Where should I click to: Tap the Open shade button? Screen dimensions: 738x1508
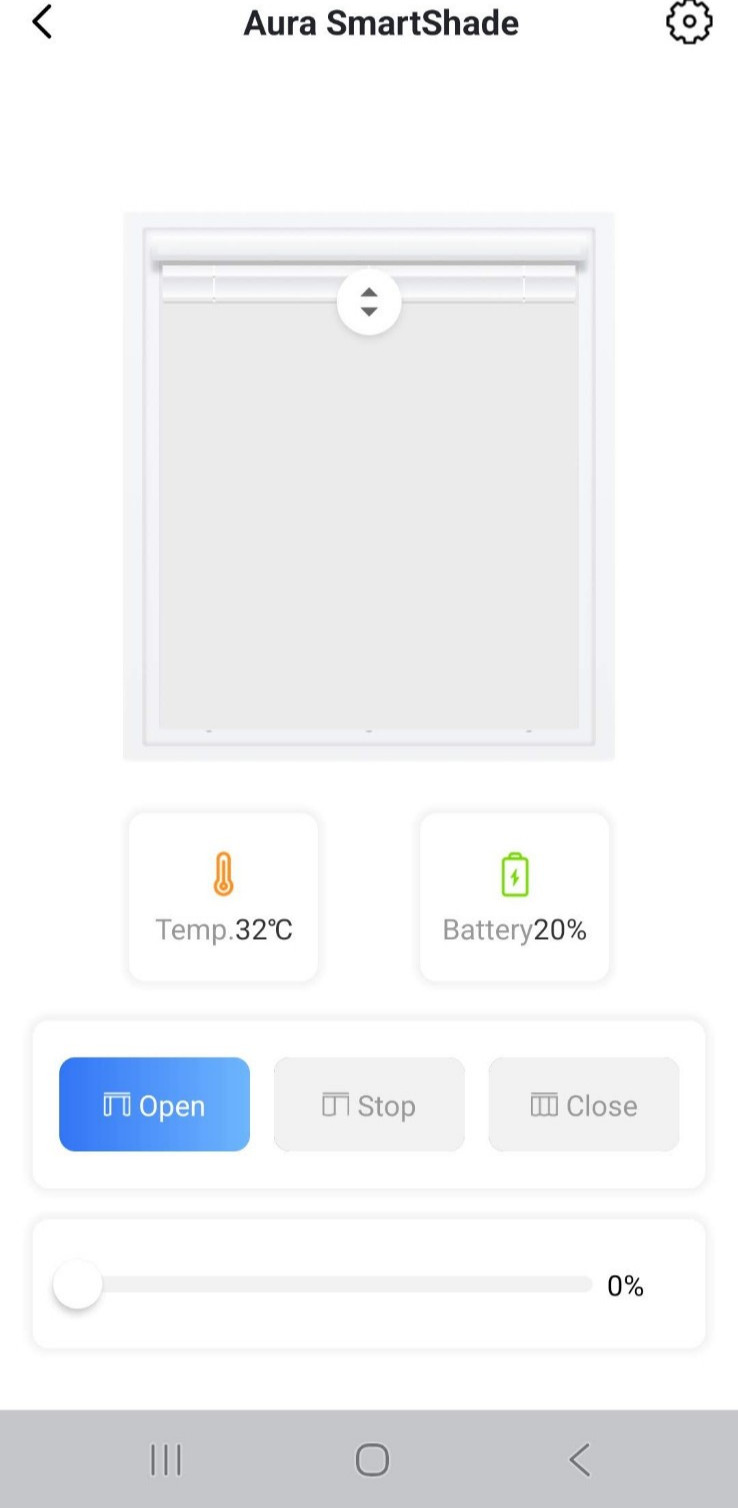[154, 1105]
